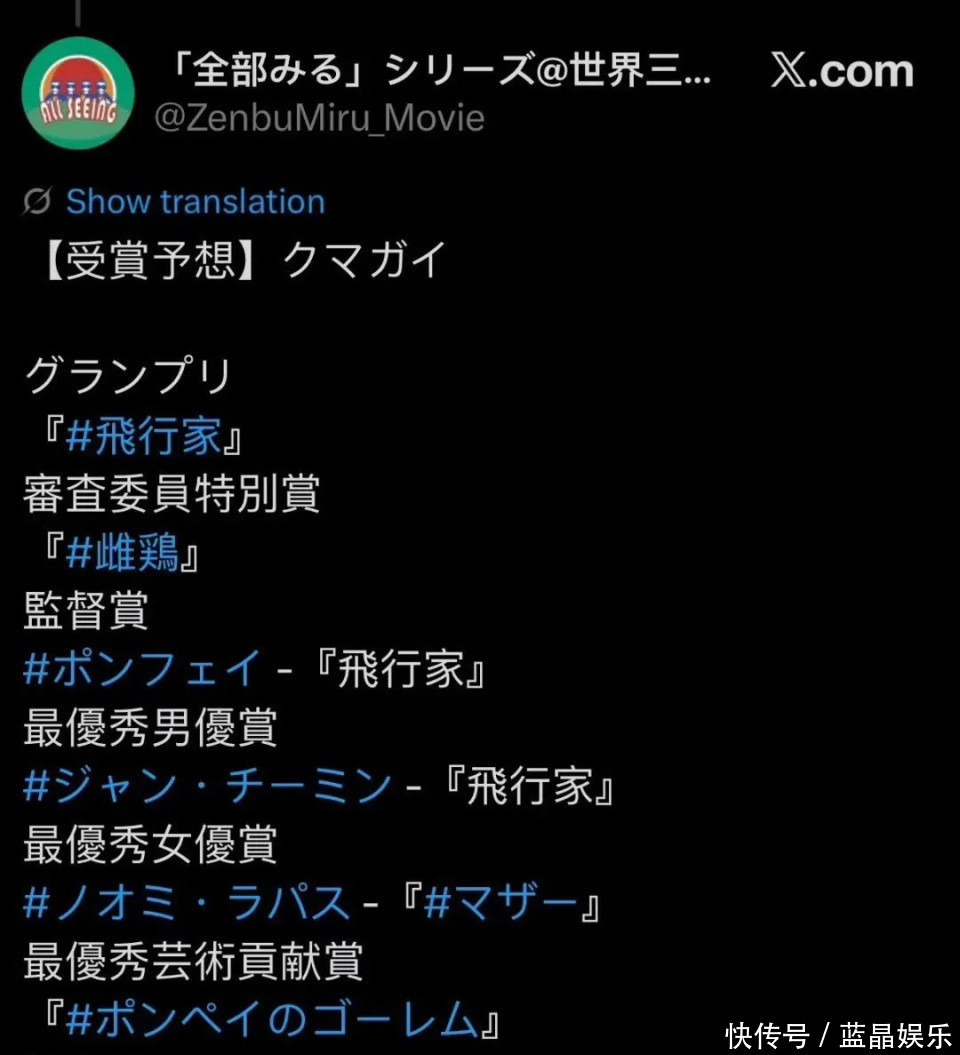Open the #ジャン・チーミン hashtag
960x1055 pixels.
point(207,786)
